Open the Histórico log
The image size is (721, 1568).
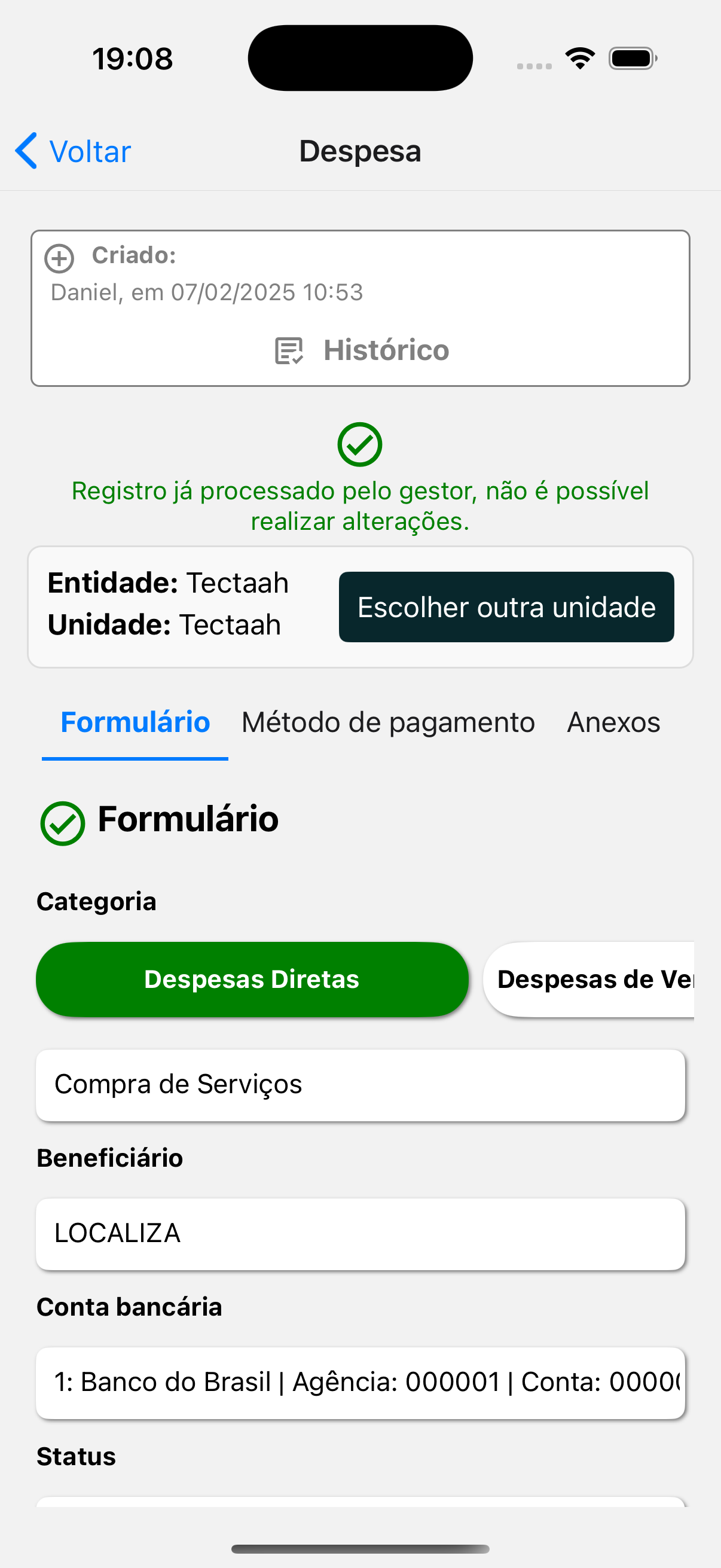[x=362, y=350]
